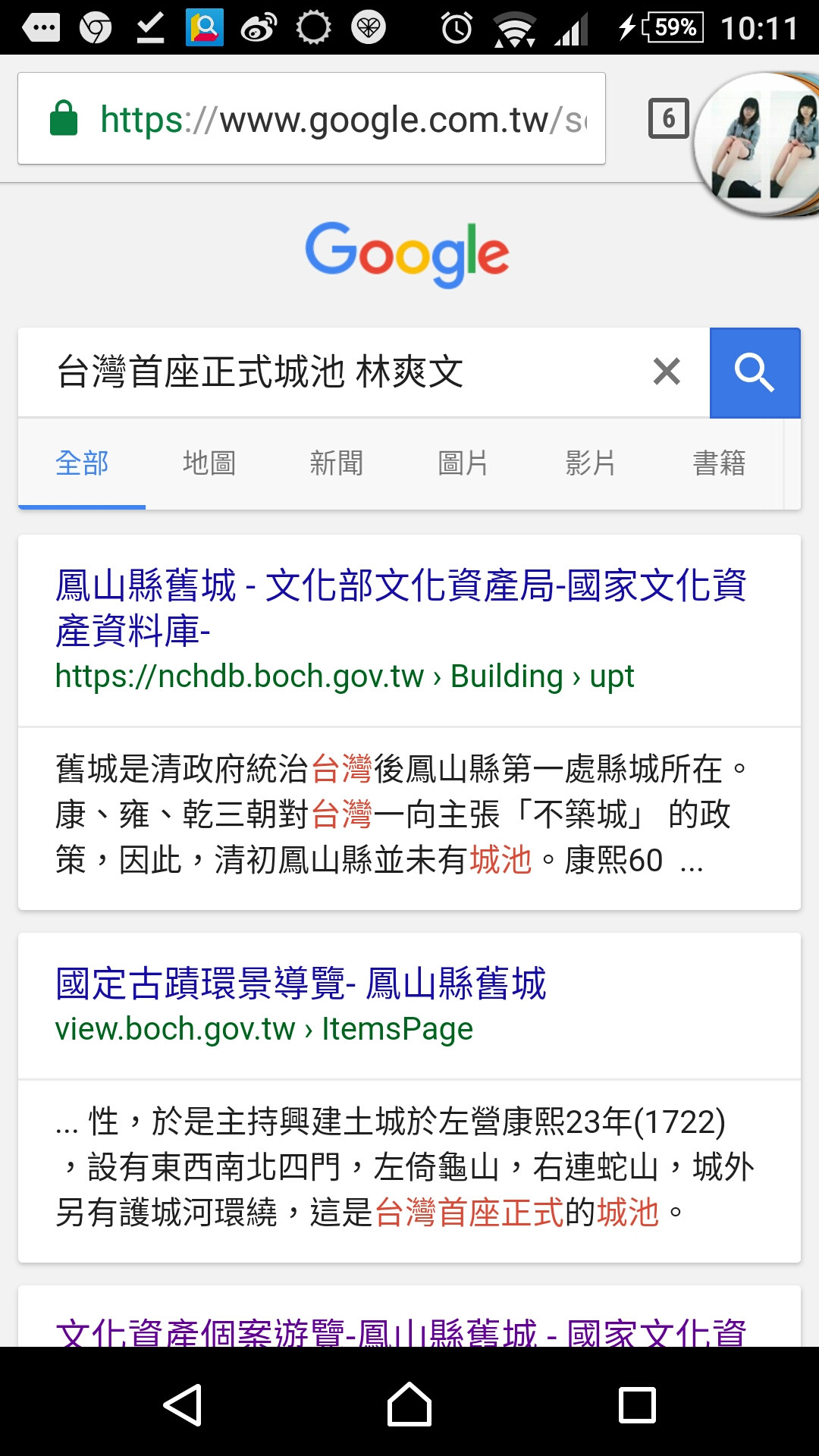Open recent apps from the navigation bar
Screen dimensions: 819x1456
[637, 1405]
